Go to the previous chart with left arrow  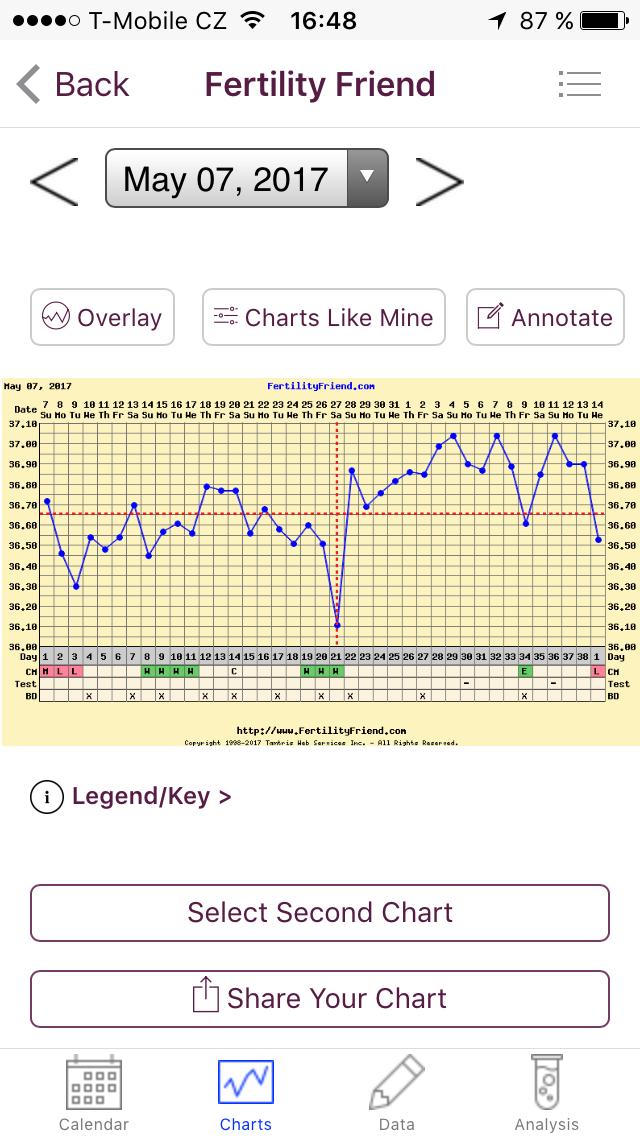tap(54, 181)
